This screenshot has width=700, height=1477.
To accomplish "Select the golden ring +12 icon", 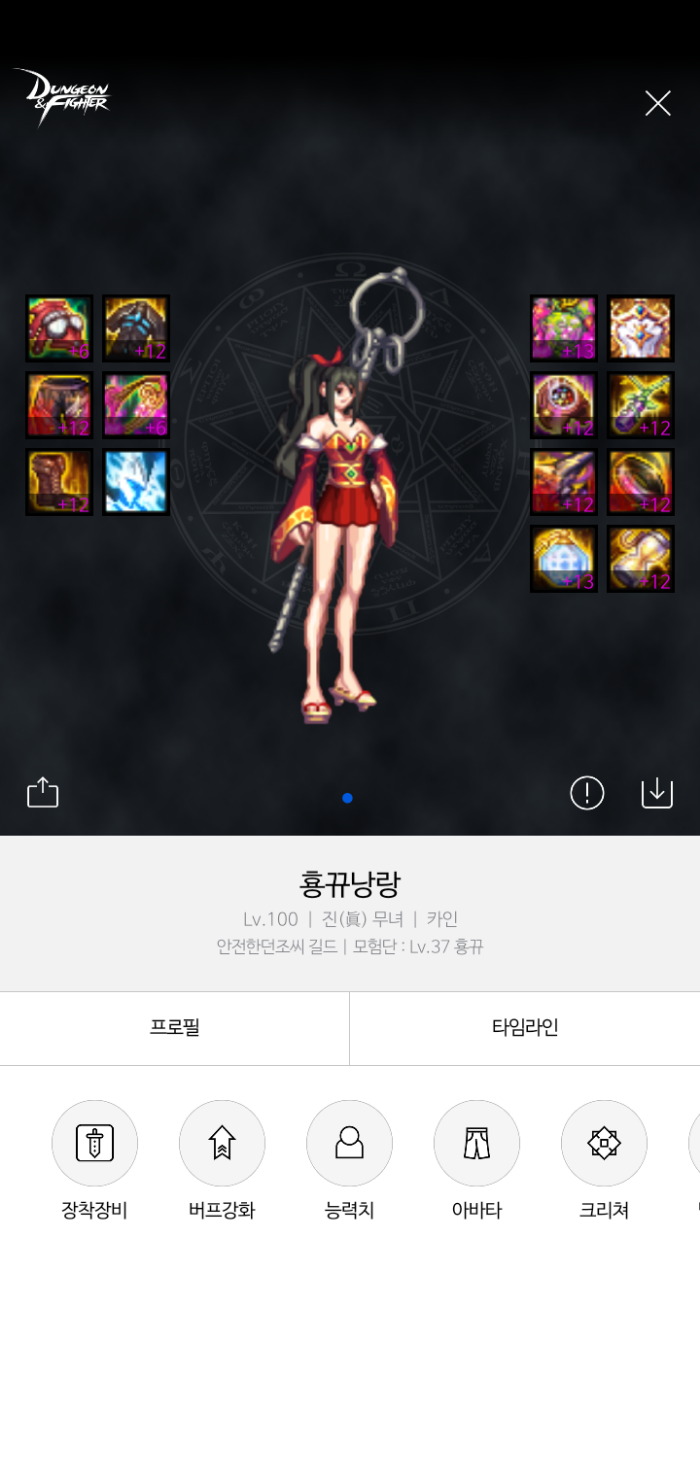I will [640, 482].
